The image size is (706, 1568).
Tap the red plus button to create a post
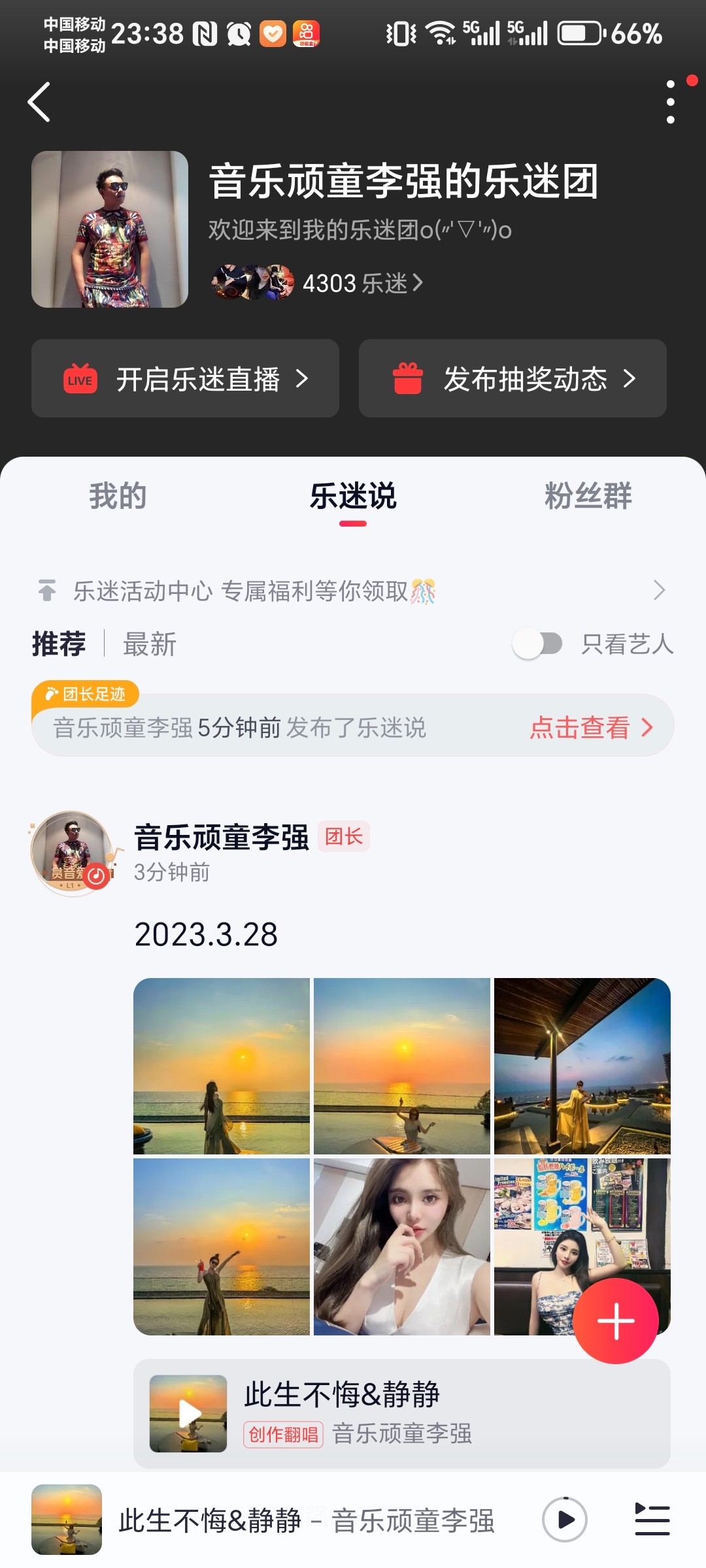tap(615, 1321)
